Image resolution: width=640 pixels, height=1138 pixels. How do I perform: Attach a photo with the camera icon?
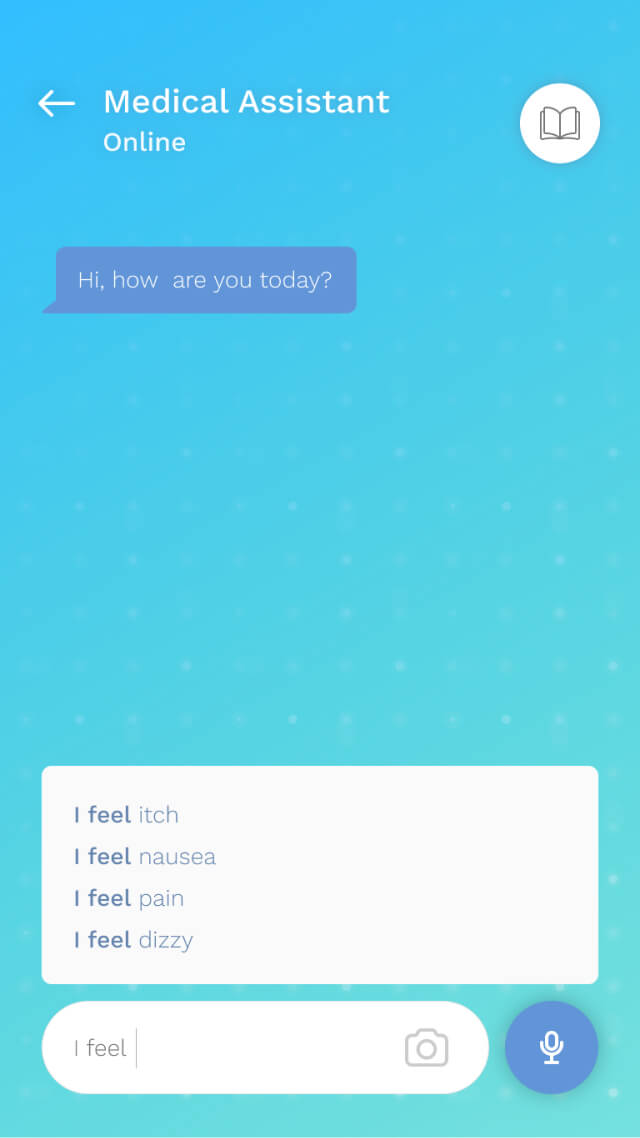pyautogui.click(x=427, y=1048)
